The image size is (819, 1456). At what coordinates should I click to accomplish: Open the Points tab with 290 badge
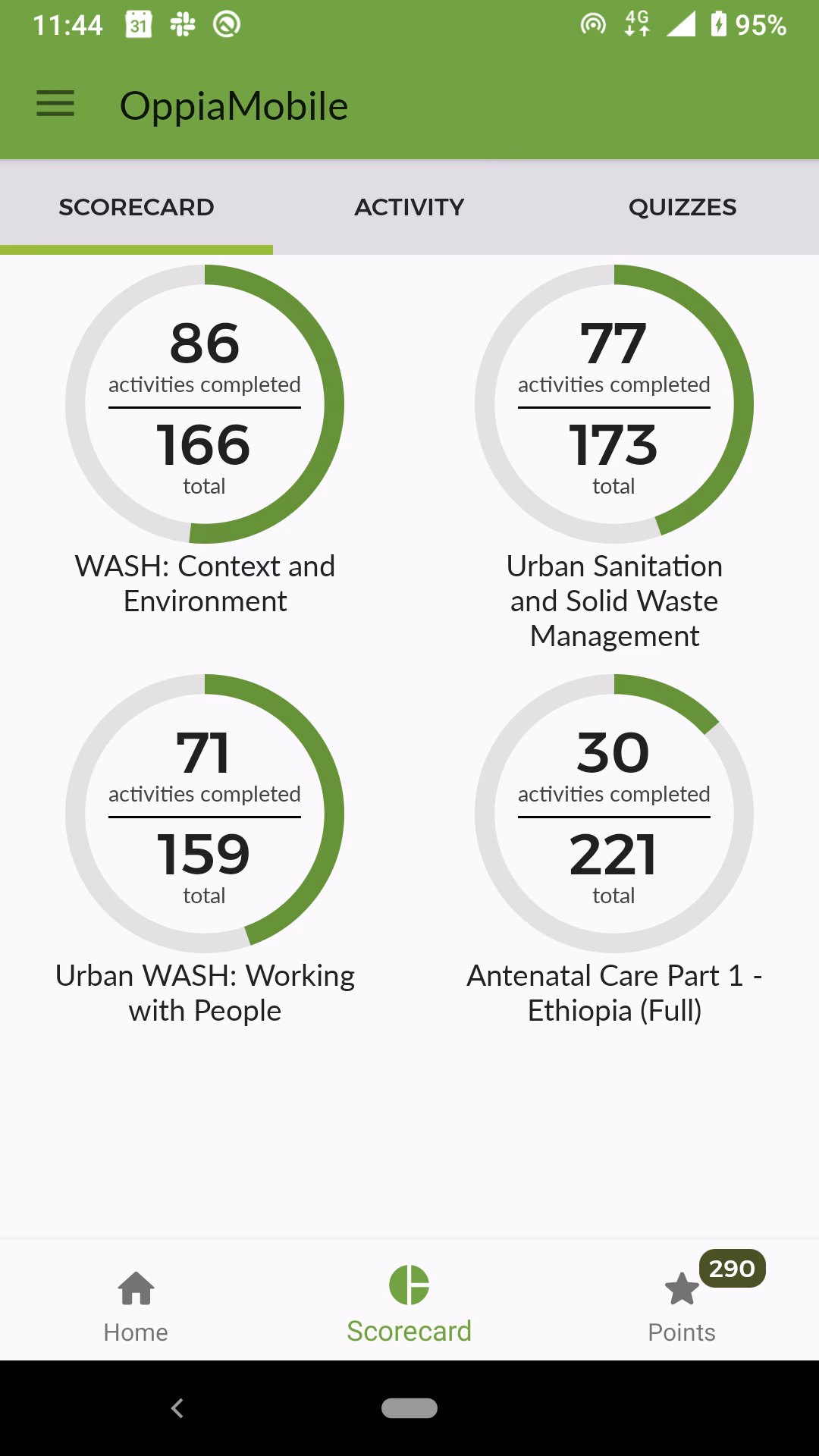682,1304
